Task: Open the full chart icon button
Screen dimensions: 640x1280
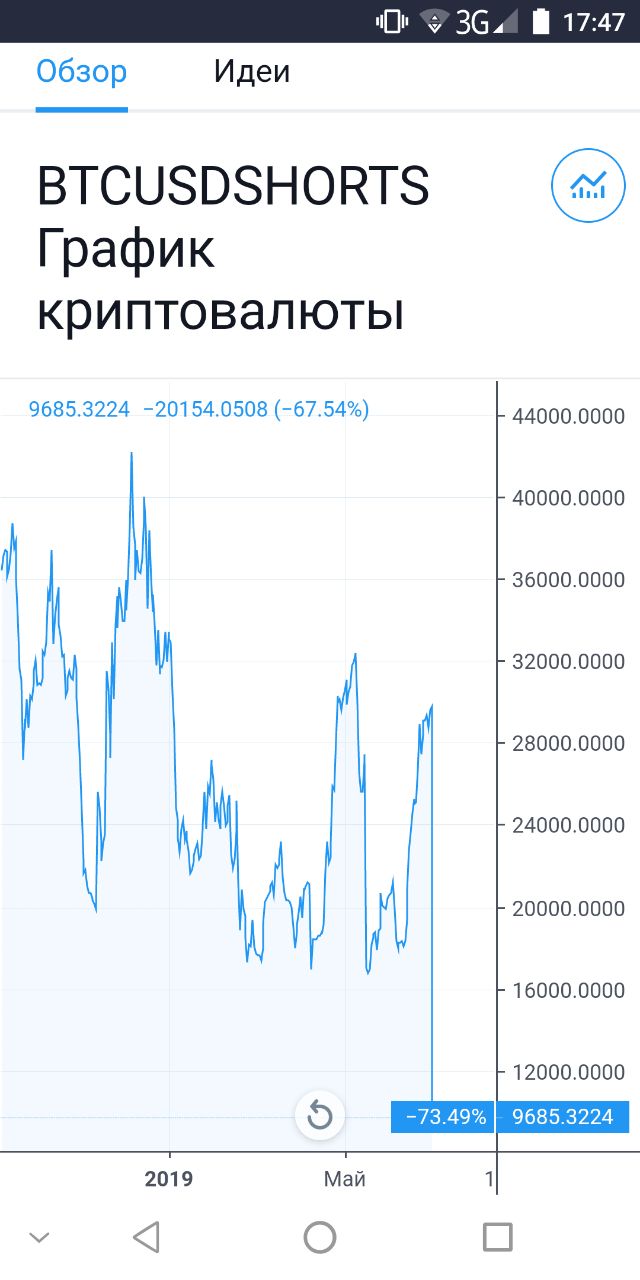Action: point(588,186)
